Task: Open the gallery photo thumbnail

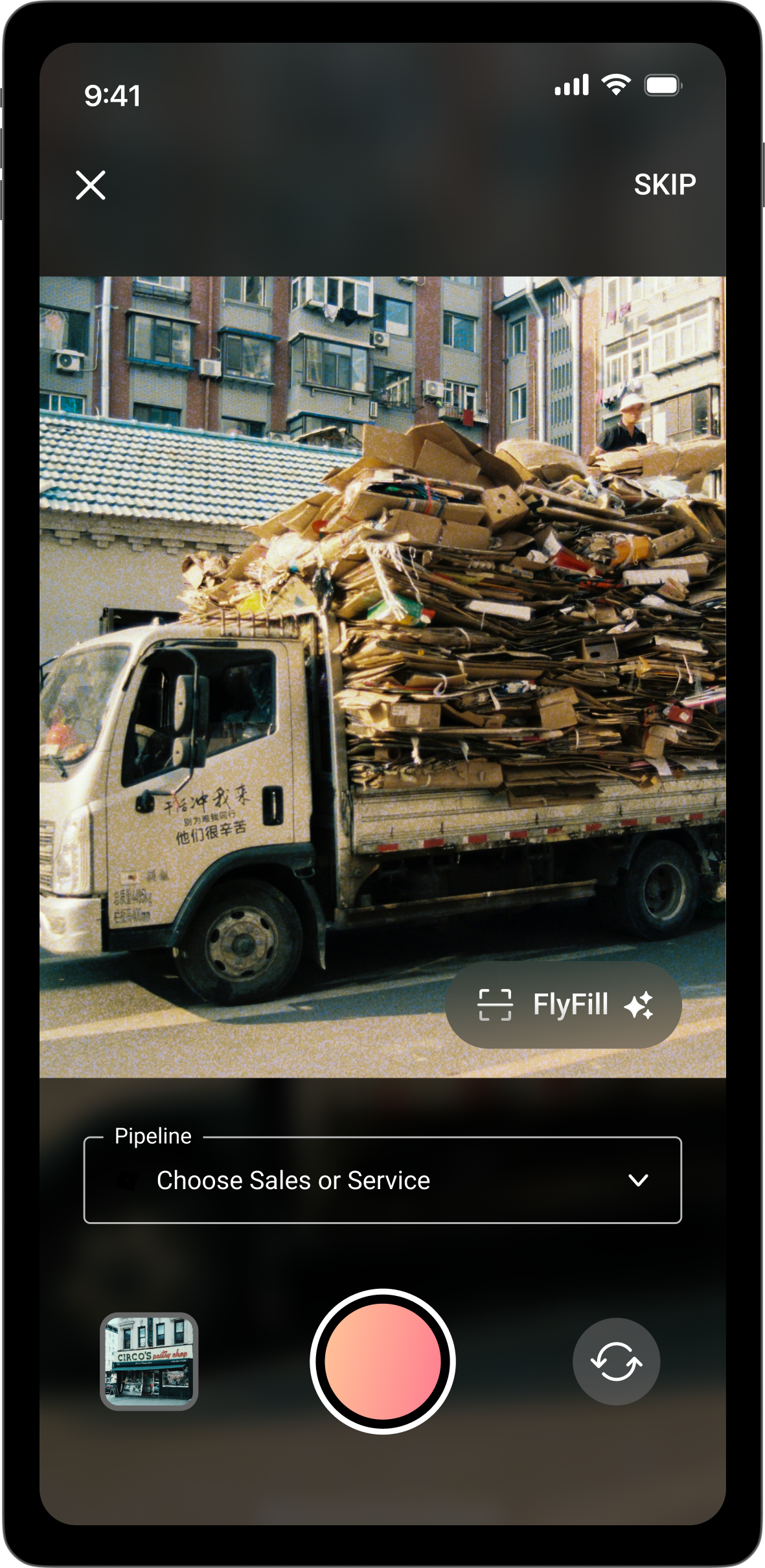Action: 149,1361
